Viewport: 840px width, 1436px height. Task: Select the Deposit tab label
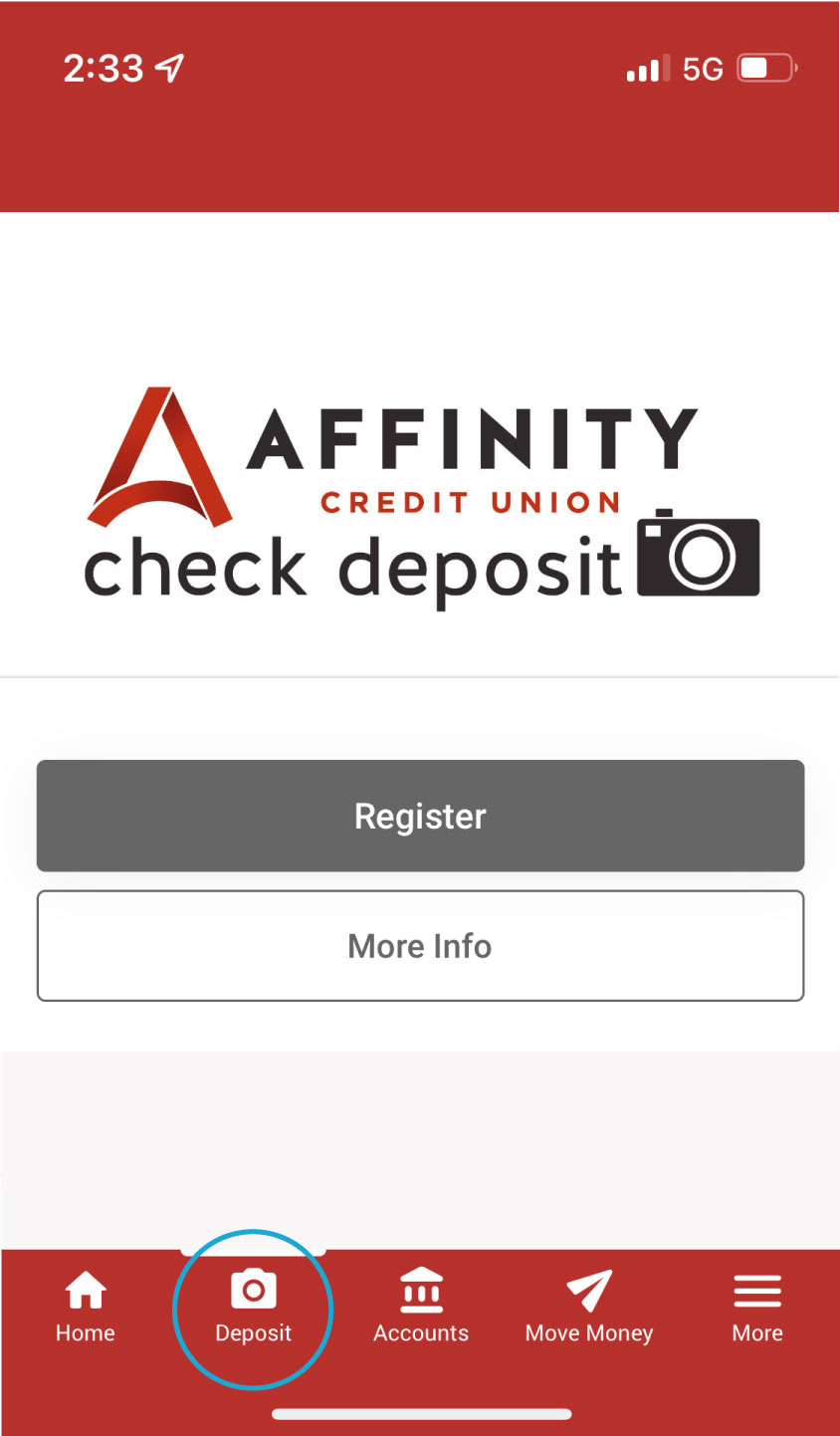click(x=252, y=1332)
